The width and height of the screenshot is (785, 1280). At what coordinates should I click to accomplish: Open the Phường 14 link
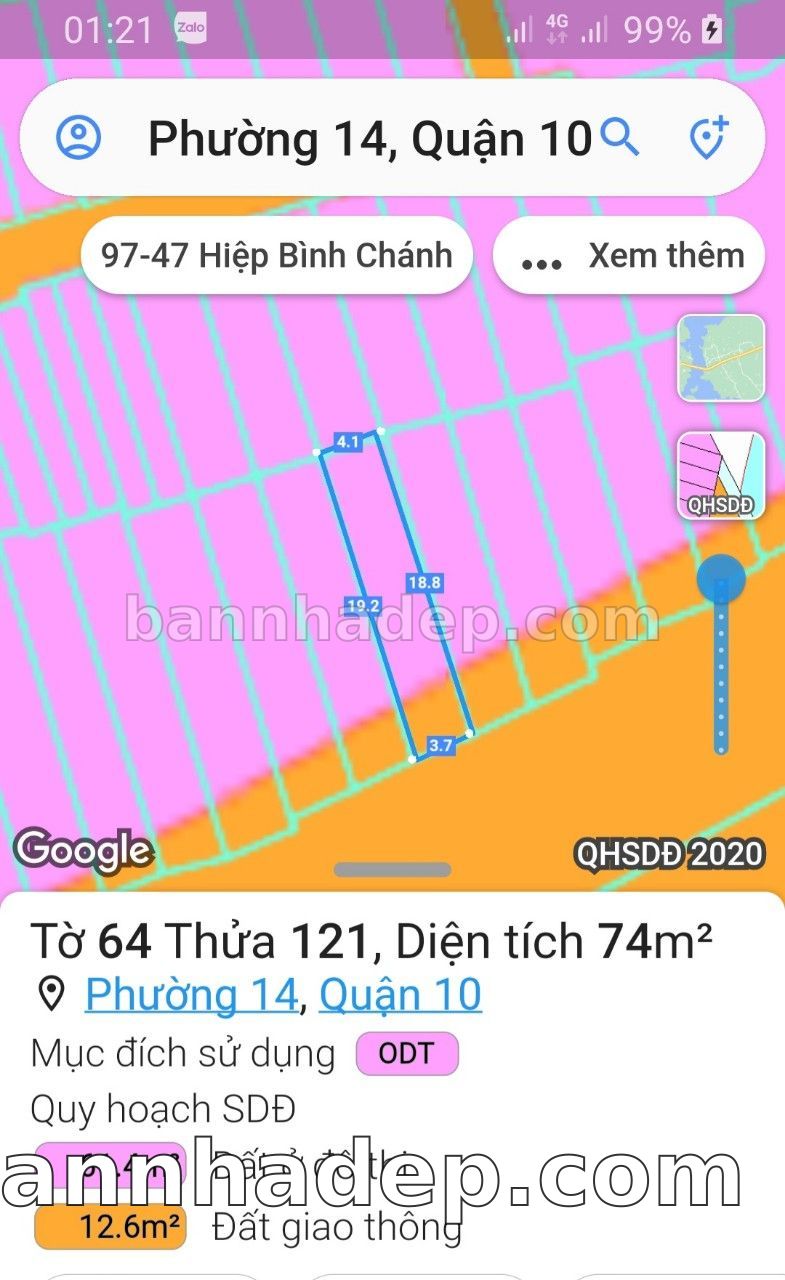[192, 994]
